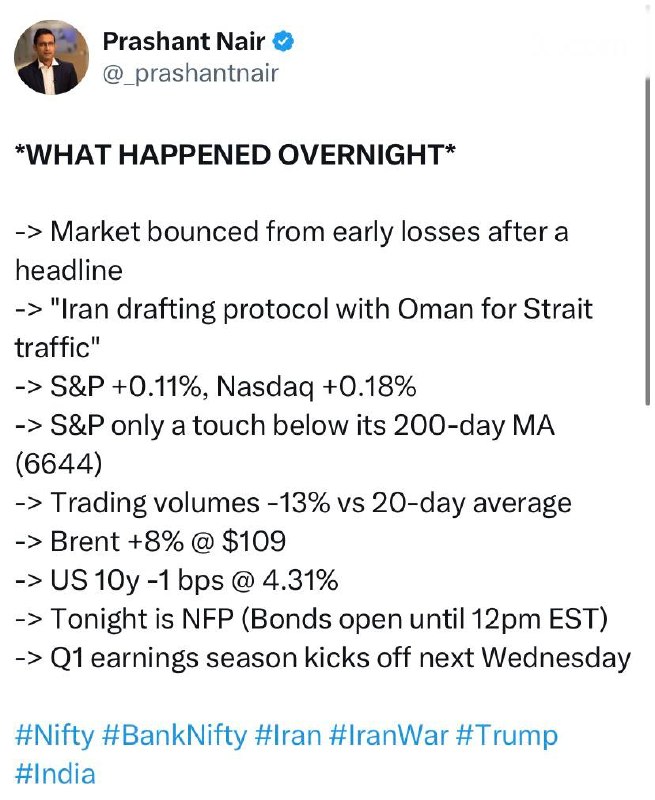Open the #Trump hashtag
This screenshot has height=800, width=655.
(506, 737)
